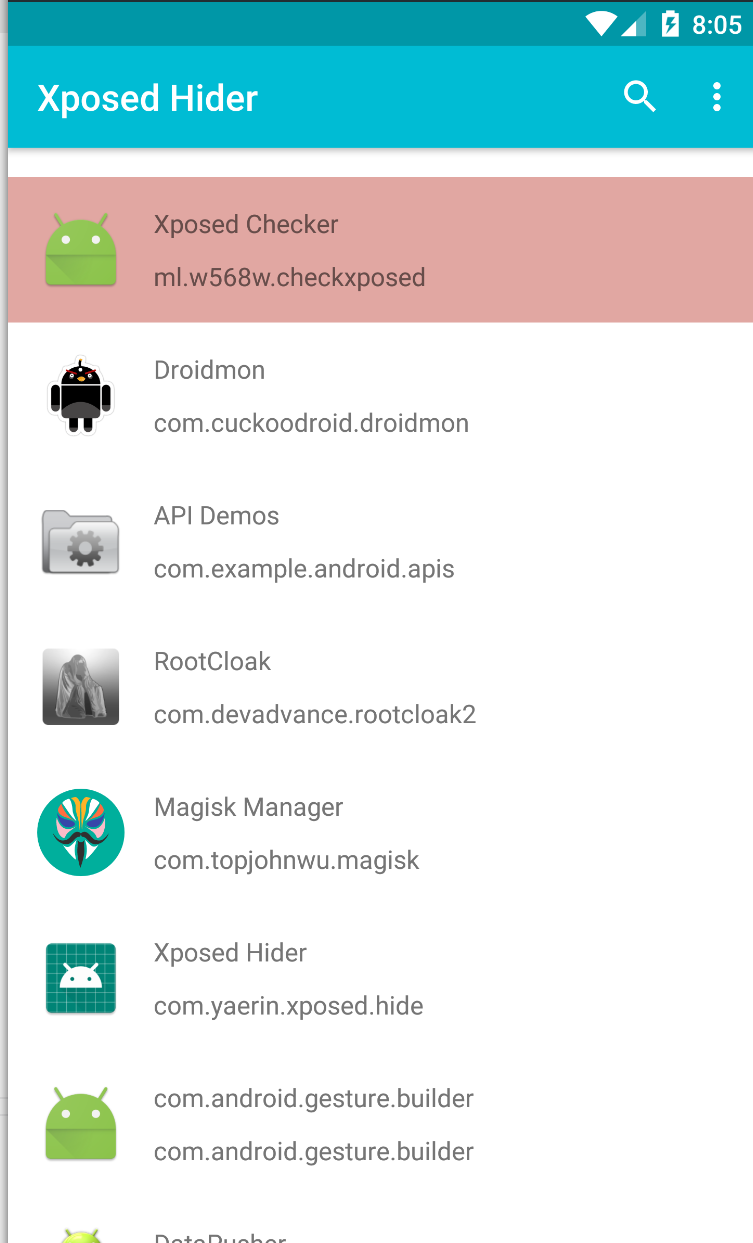The height and width of the screenshot is (1243, 753).
Task: Pick the Xposed Hider app entry
Action: 380,979
